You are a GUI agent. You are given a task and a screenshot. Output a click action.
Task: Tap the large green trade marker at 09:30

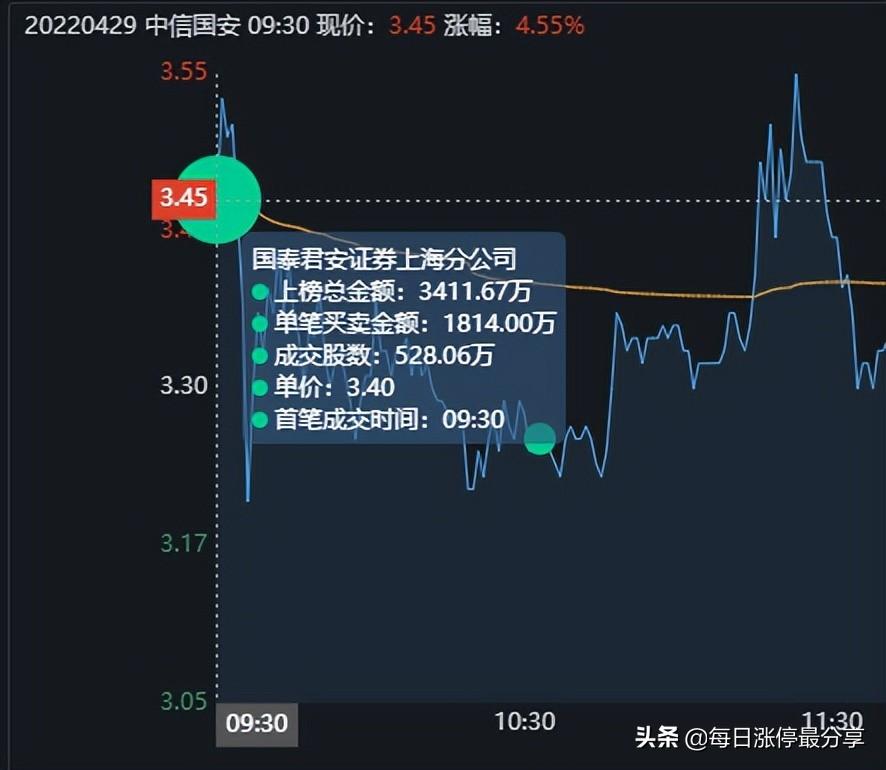point(218,200)
